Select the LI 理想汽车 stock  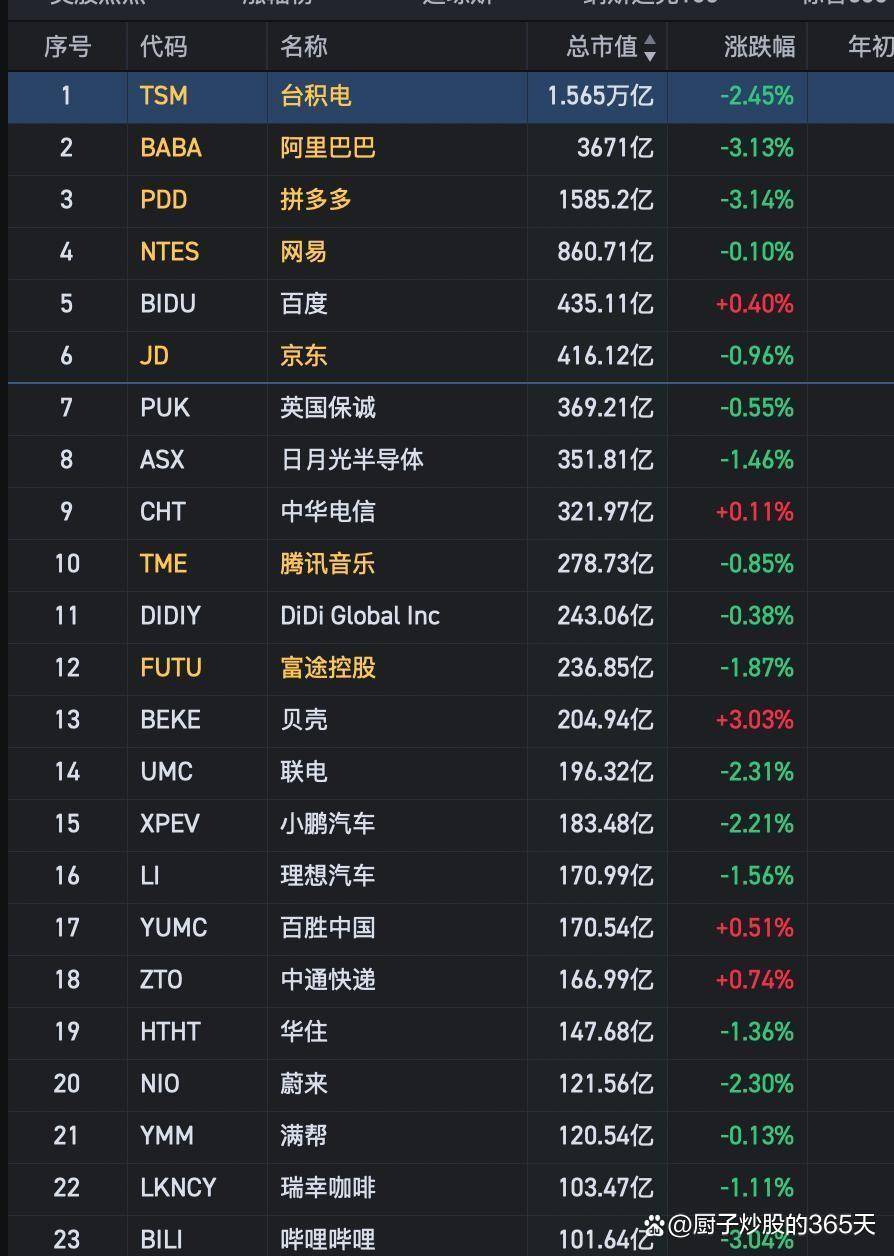tap(328, 876)
